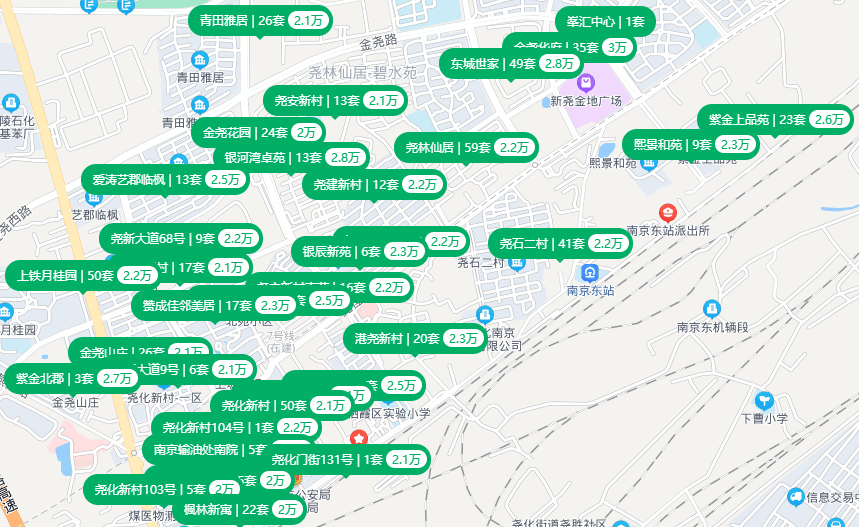859x527 pixels.
Task: Tap the 银河湾卓苑 13套 marker
Action: coord(291,158)
